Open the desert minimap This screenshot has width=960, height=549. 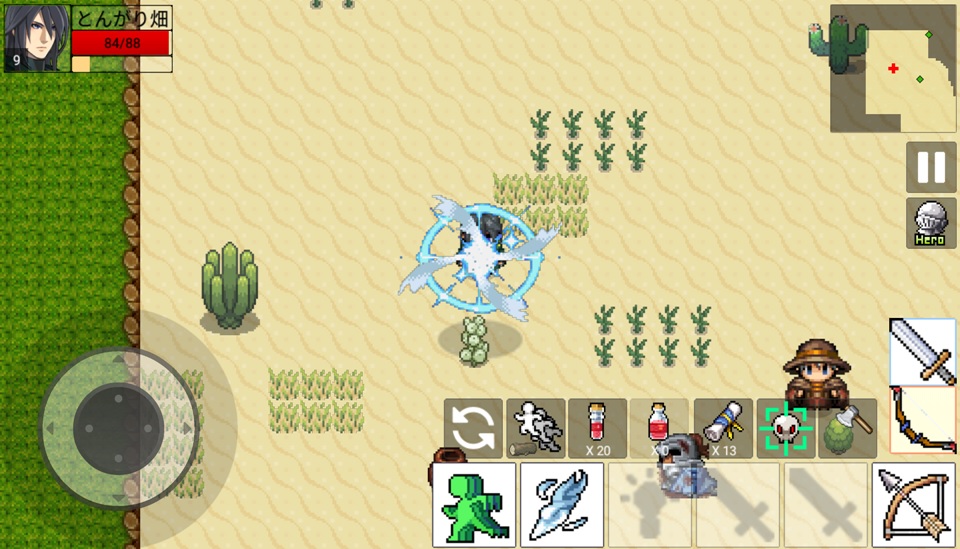point(893,69)
